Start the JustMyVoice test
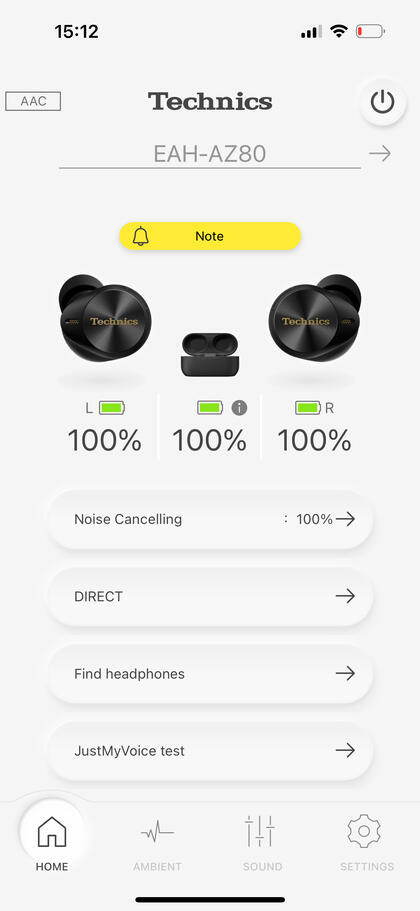The image size is (420, 911). click(210, 751)
